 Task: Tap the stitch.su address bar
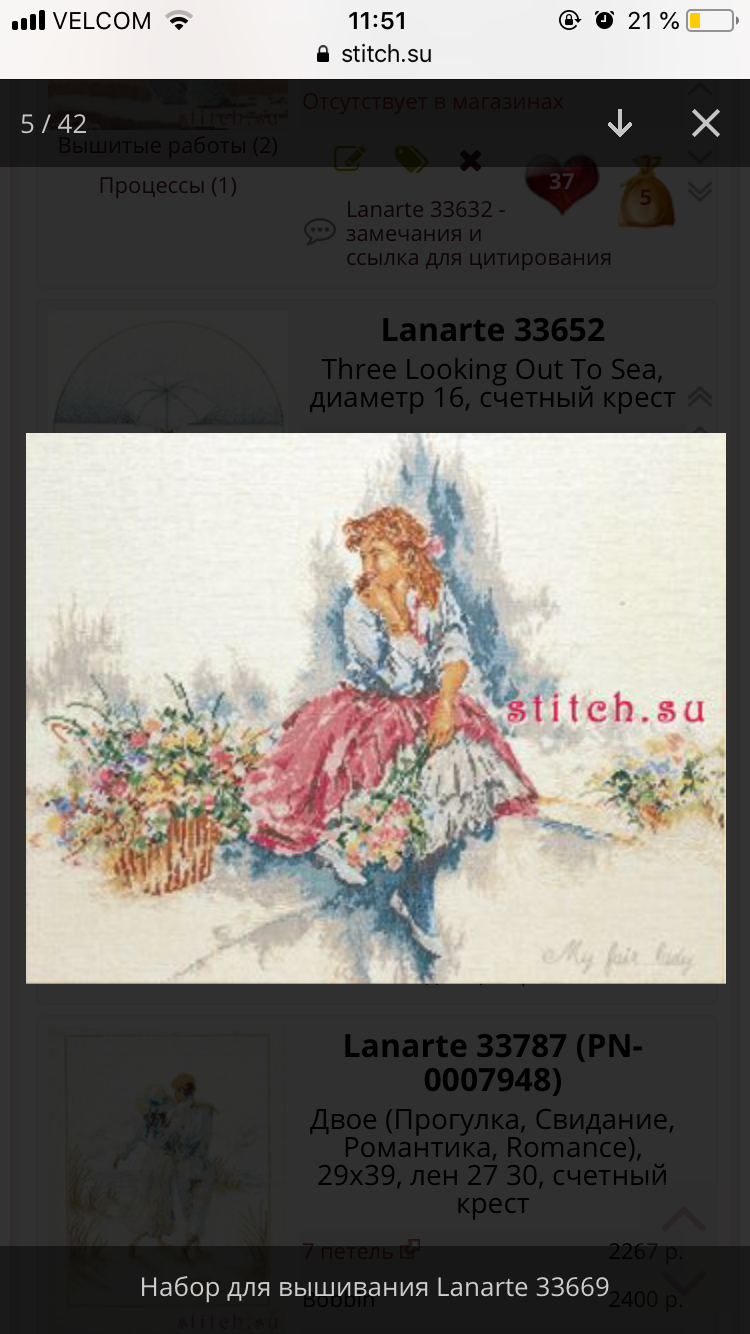[x=375, y=54]
